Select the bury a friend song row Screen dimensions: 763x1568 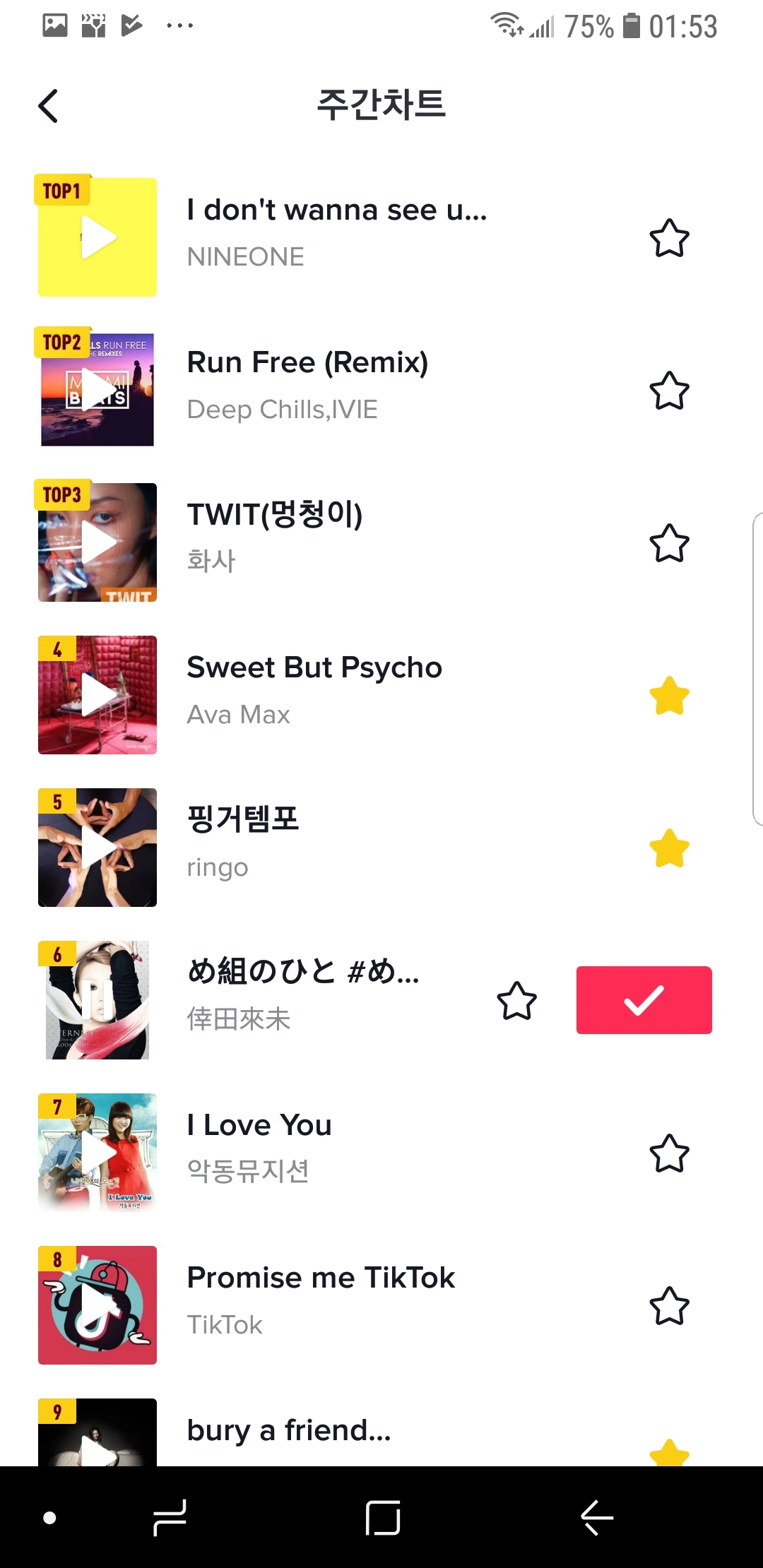pos(353,1431)
